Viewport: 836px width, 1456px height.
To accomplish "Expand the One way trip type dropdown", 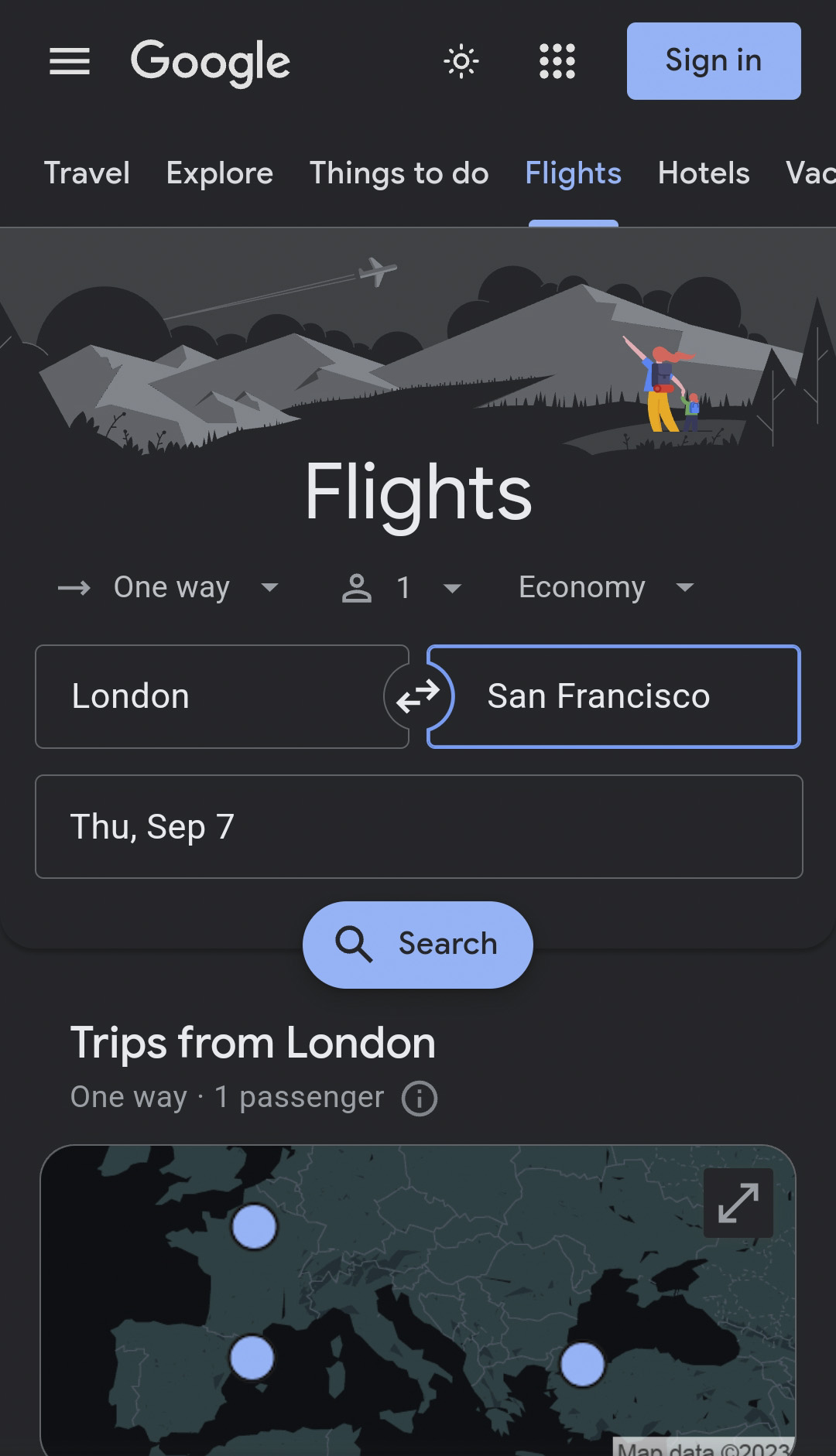I will pos(169,588).
